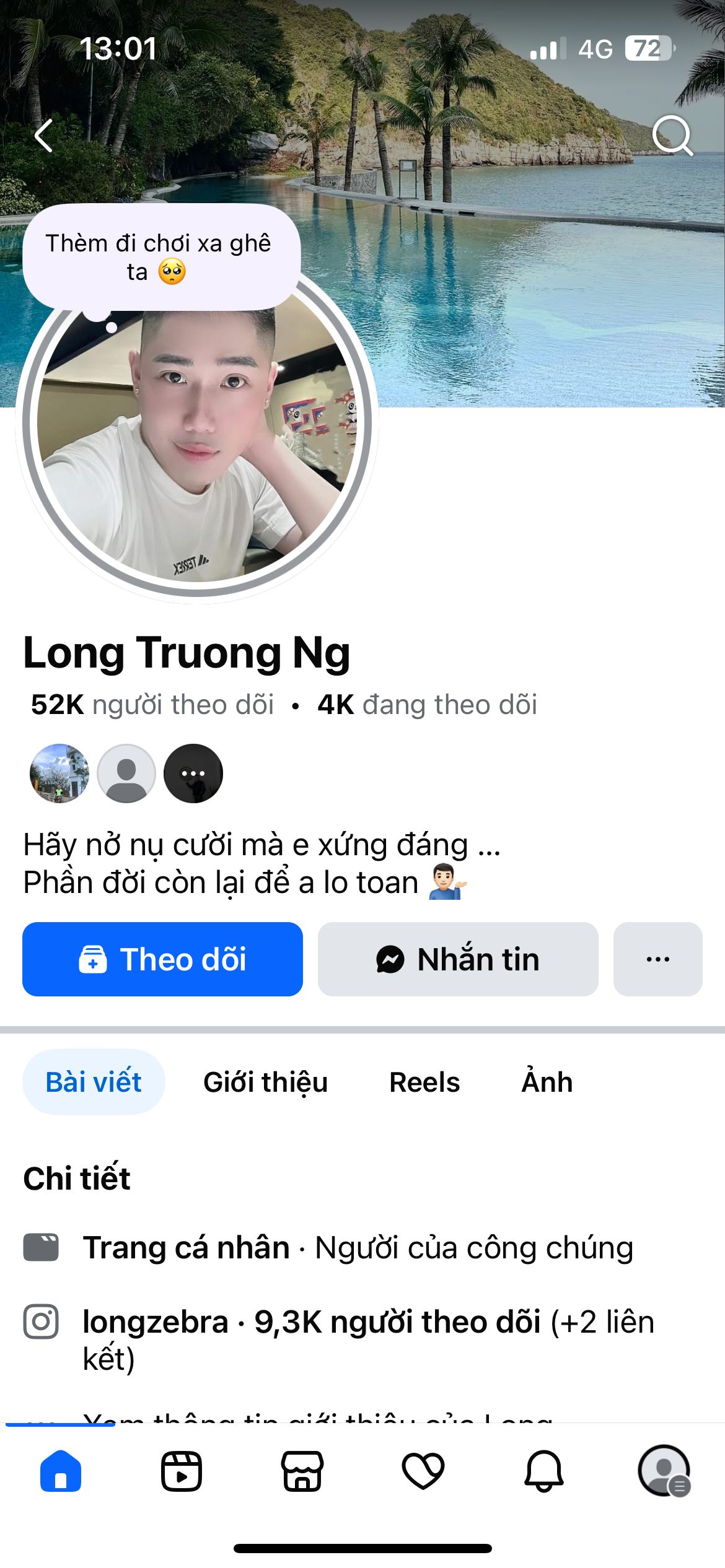Open the heart tab in bottom bar
Image resolution: width=725 pixels, height=1568 pixels.
click(x=423, y=1471)
